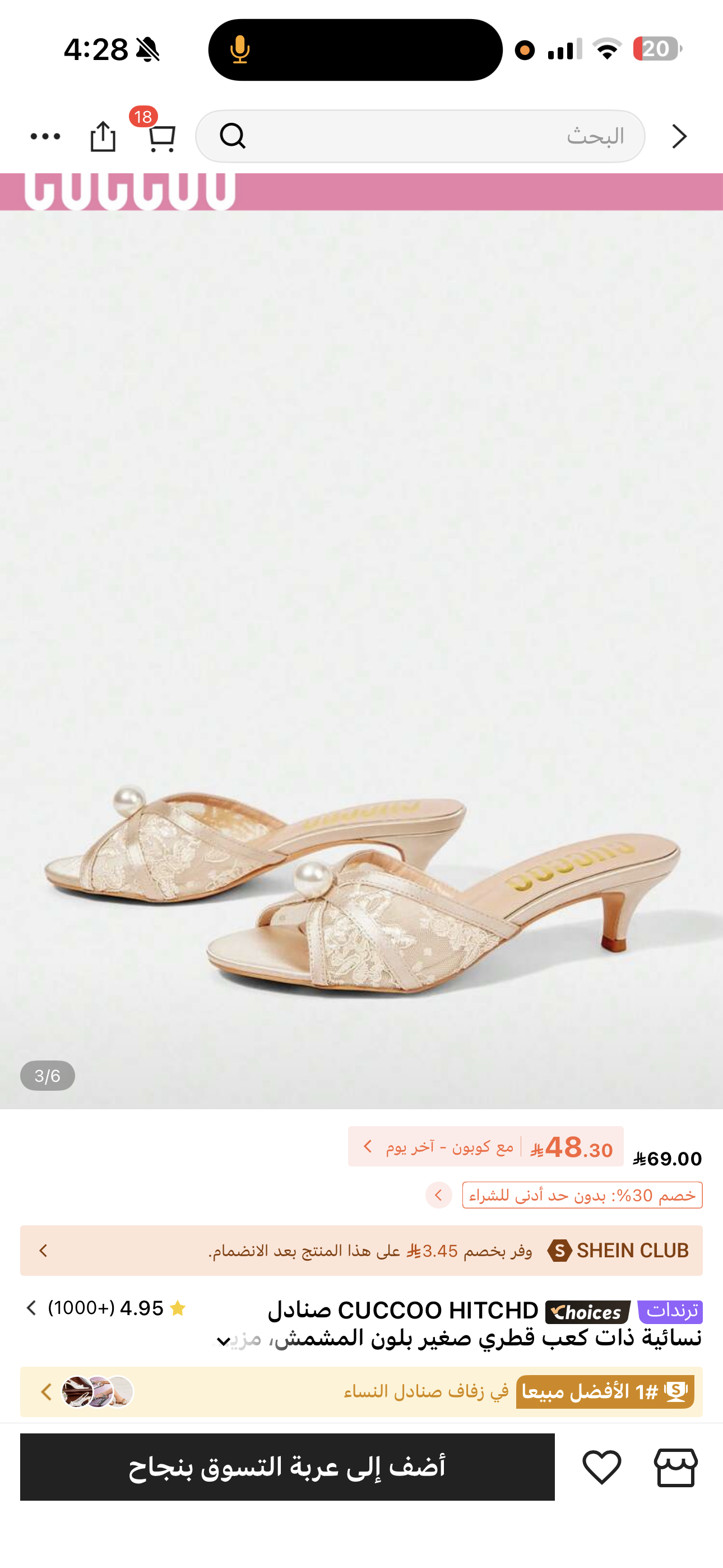The height and width of the screenshot is (1568, 723).
Task: Tap the add to cart button
Action: click(x=288, y=1467)
